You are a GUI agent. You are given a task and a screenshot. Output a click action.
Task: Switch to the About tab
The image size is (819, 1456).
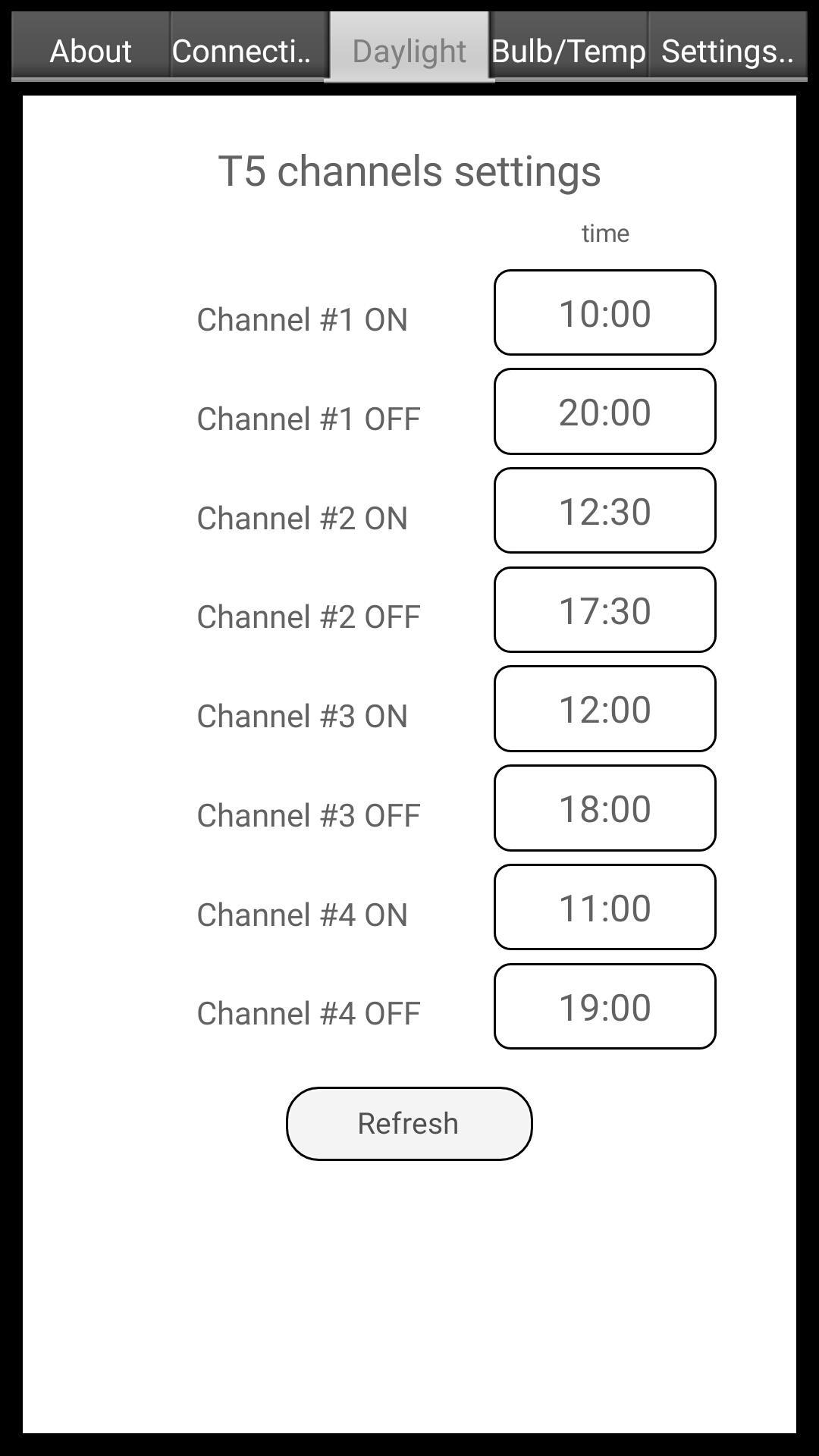pyautogui.click(x=90, y=47)
